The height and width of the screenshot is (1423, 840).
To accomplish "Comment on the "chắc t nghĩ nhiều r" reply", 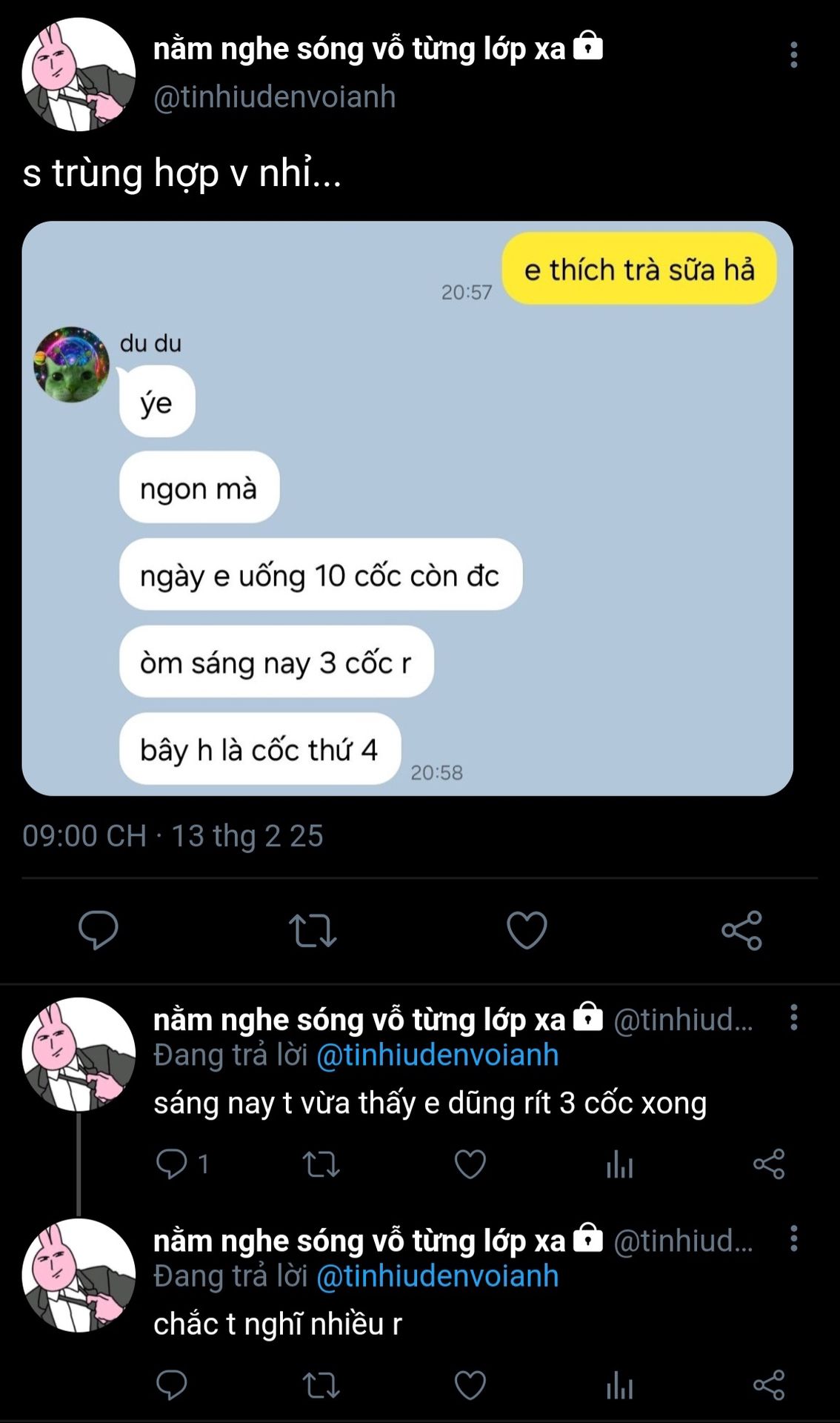I will pos(172,1384).
